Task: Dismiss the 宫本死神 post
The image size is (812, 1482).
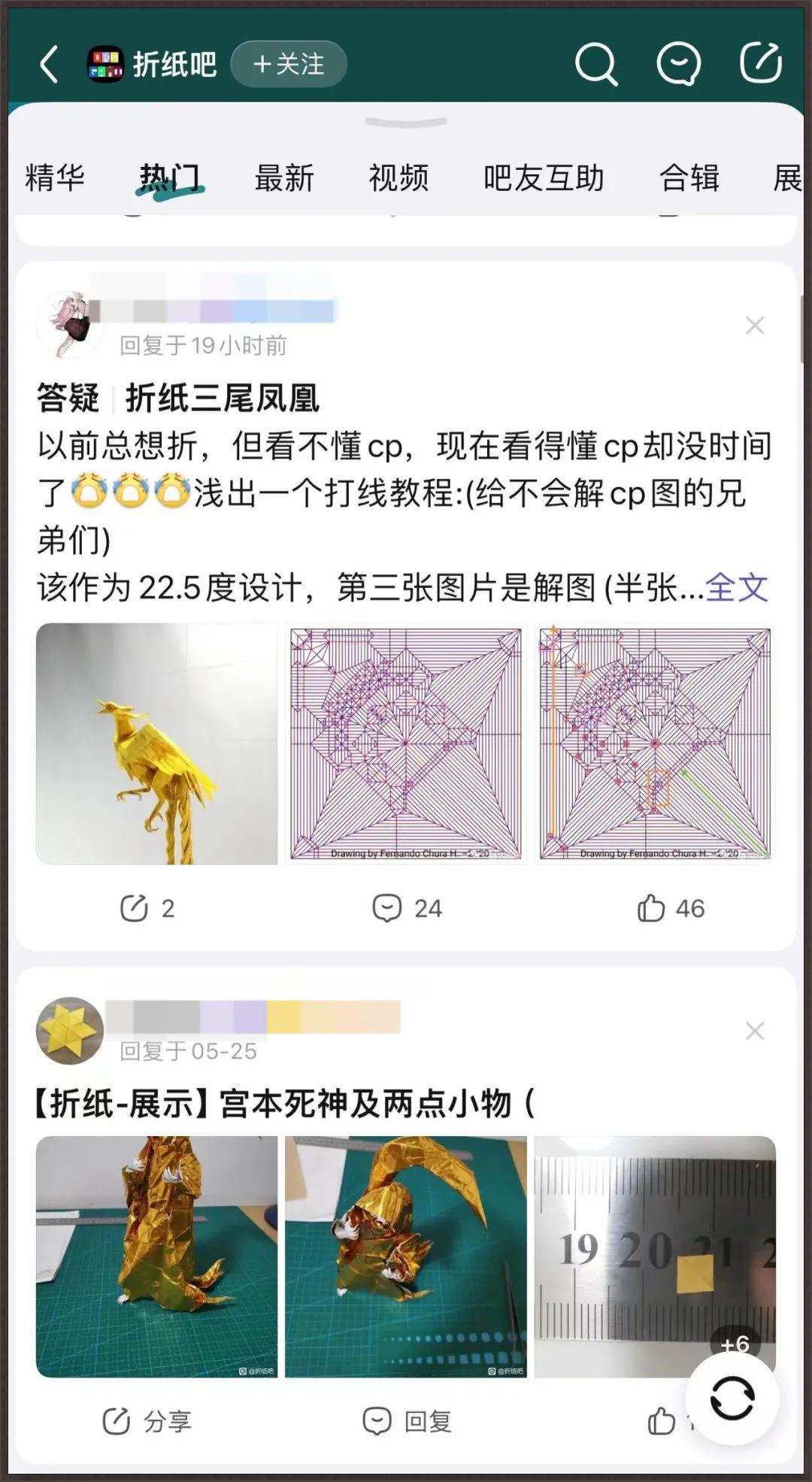Action: click(754, 1030)
